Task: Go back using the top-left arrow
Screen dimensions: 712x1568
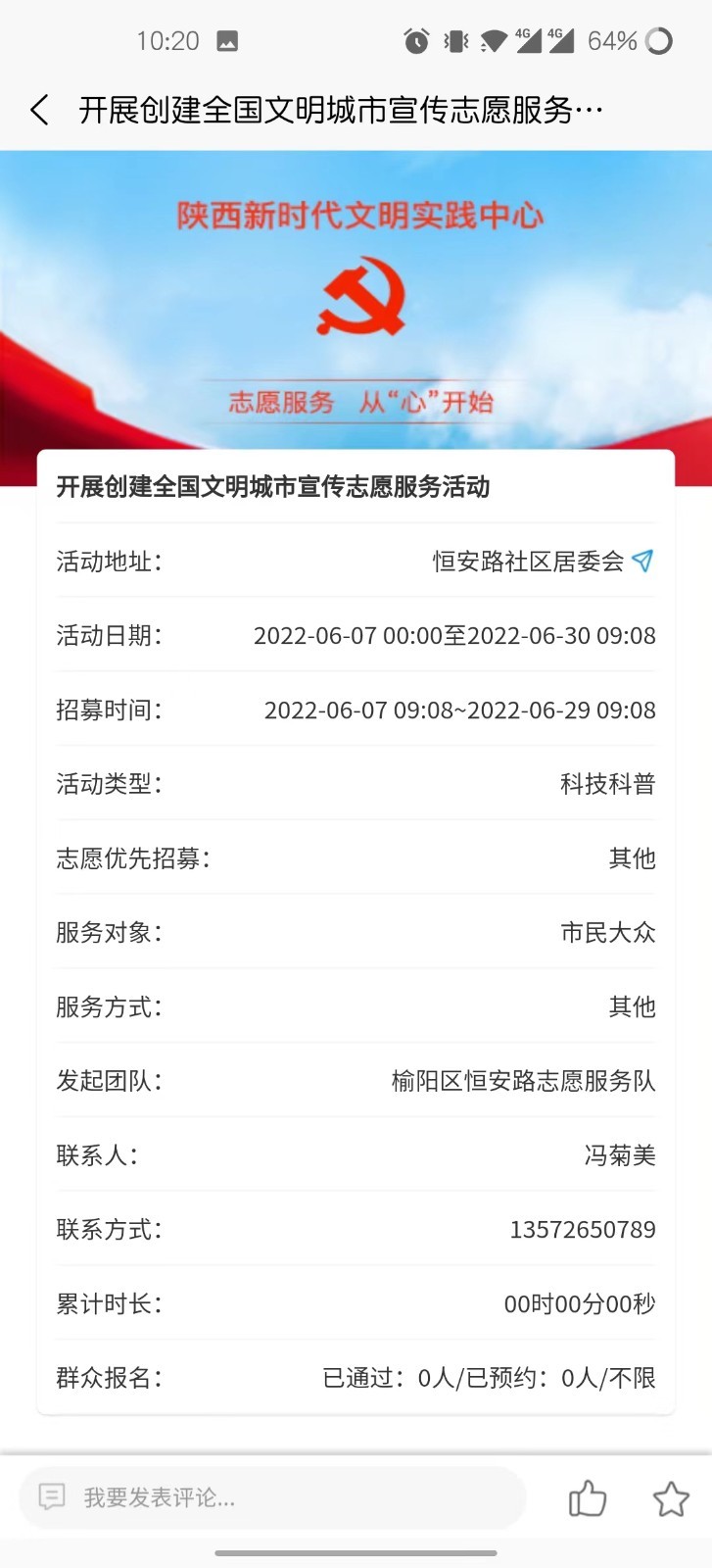Action: tap(39, 110)
